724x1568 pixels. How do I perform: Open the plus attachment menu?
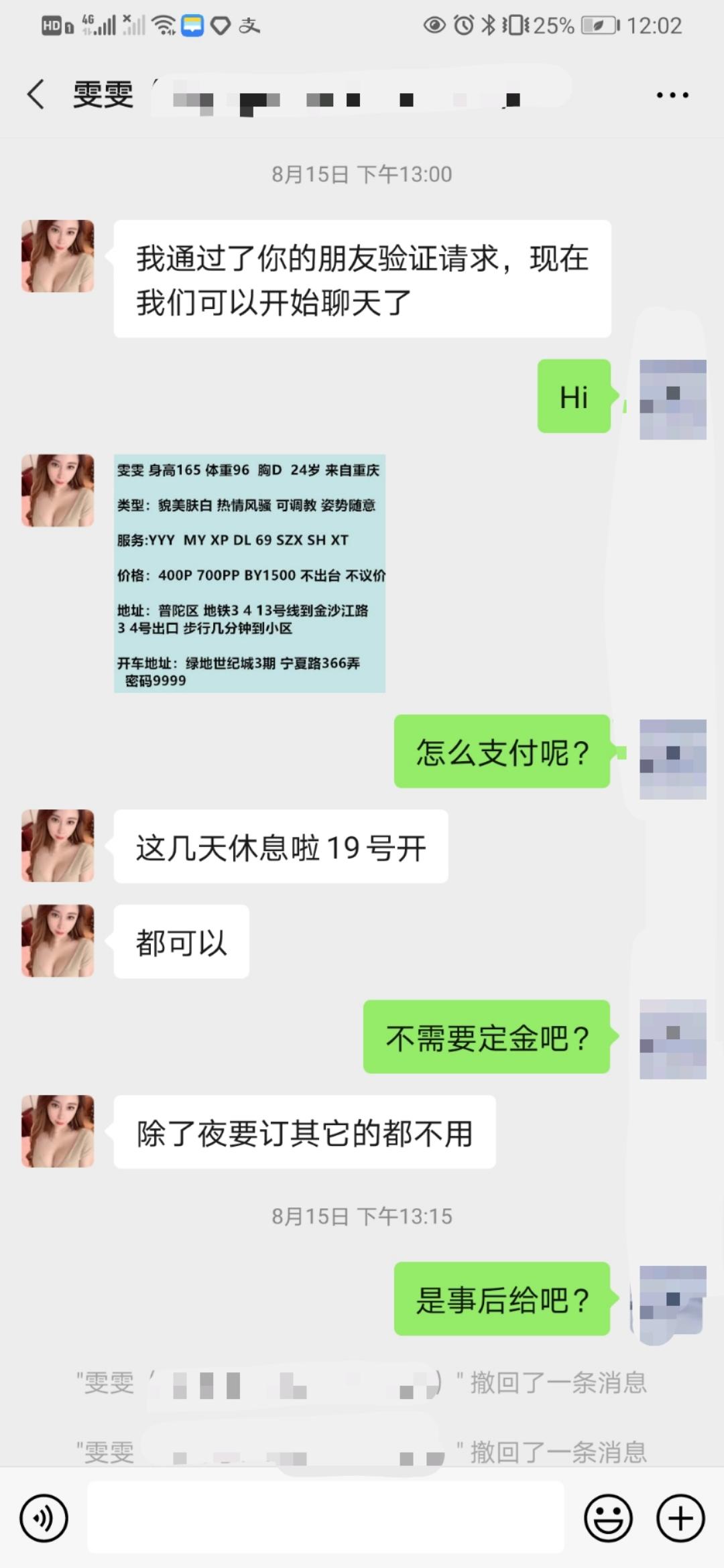(x=680, y=1518)
